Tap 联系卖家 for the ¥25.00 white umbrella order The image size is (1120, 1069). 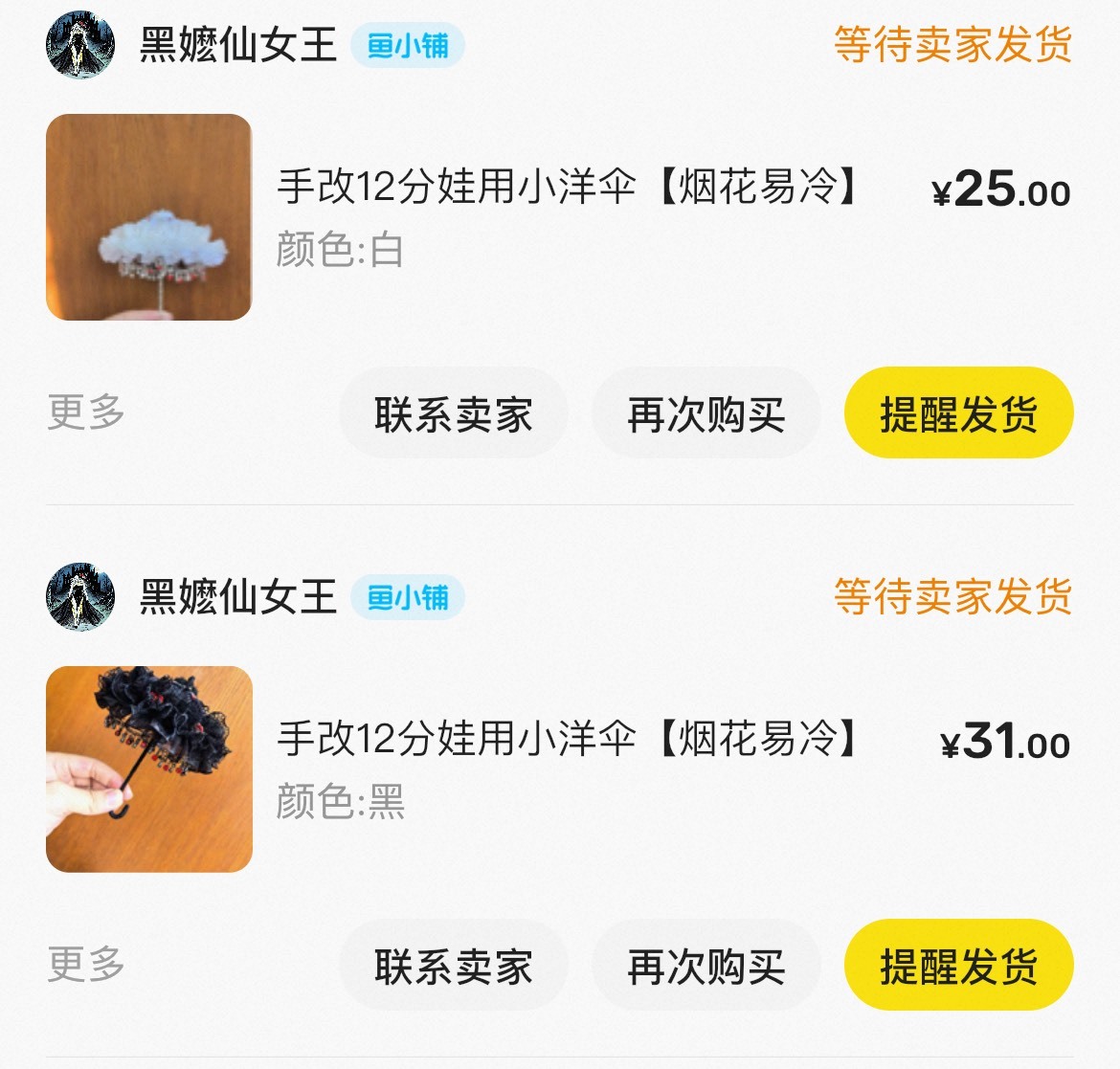tap(453, 413)
